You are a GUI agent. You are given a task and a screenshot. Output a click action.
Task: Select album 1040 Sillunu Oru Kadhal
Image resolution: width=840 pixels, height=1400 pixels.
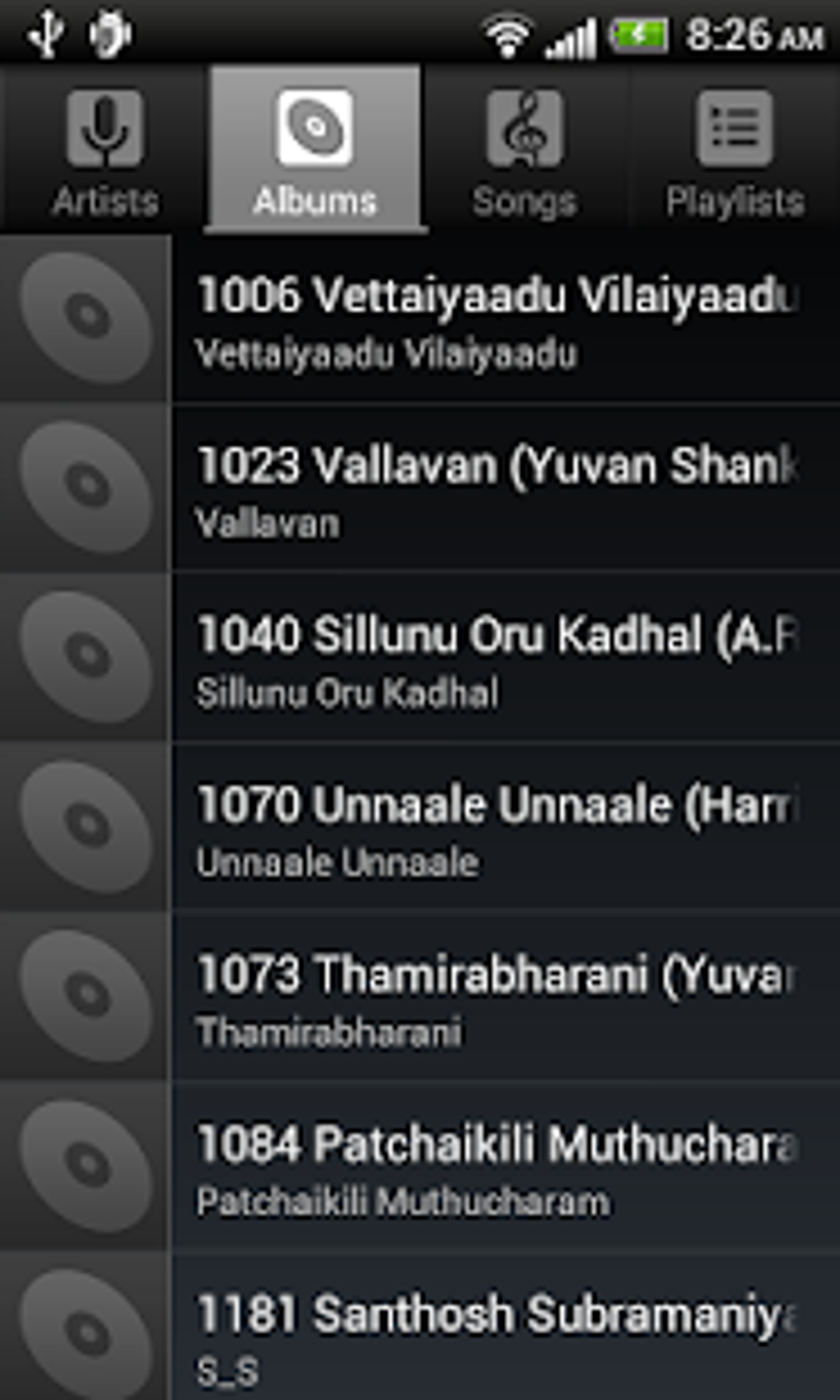(x=494, y=659)
